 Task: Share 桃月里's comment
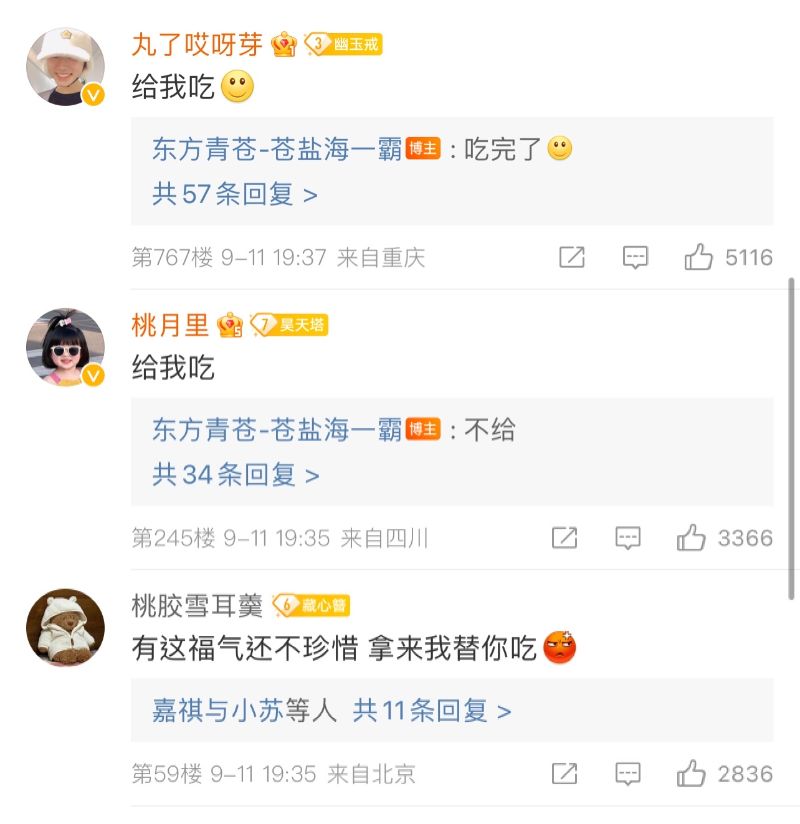coord(564,538)
